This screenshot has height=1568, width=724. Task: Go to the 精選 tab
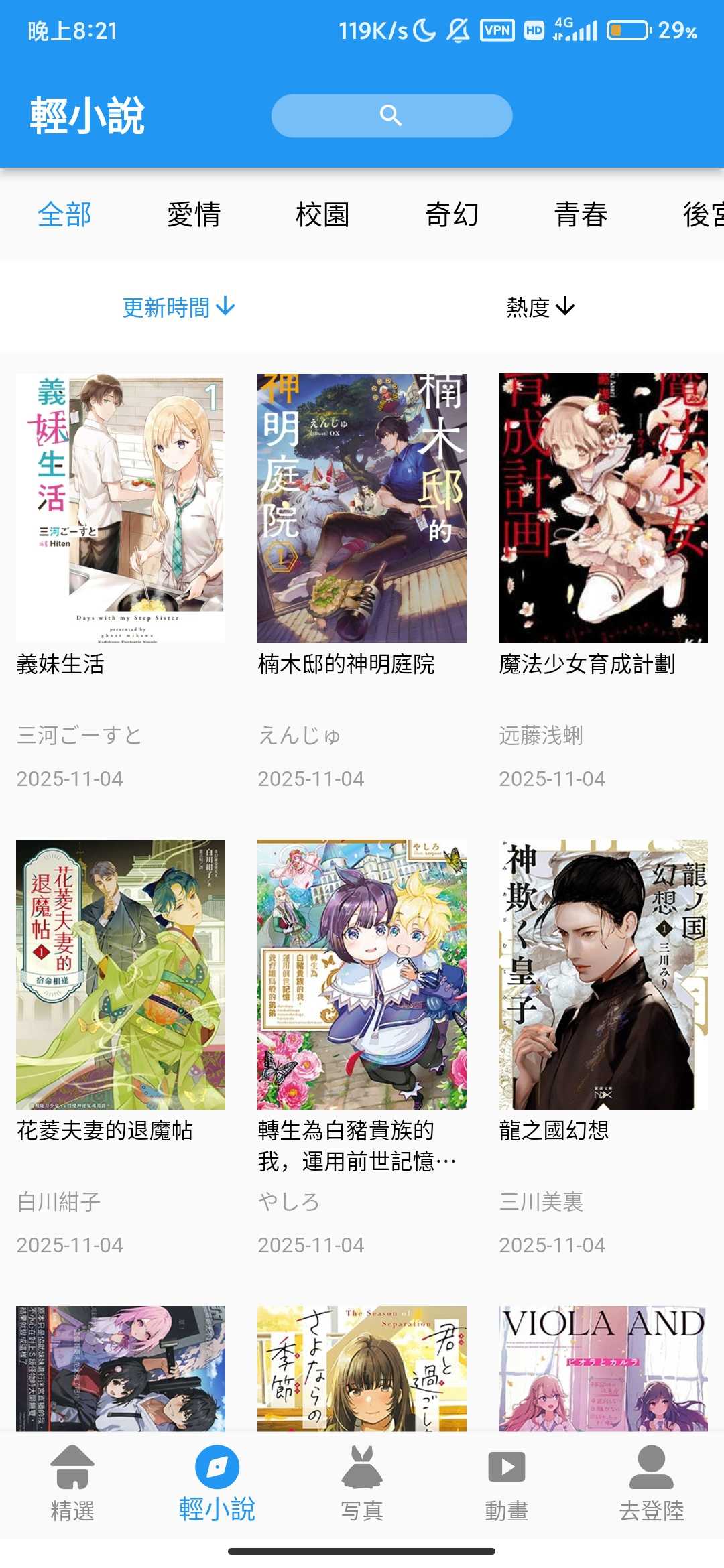point(72,1484)
